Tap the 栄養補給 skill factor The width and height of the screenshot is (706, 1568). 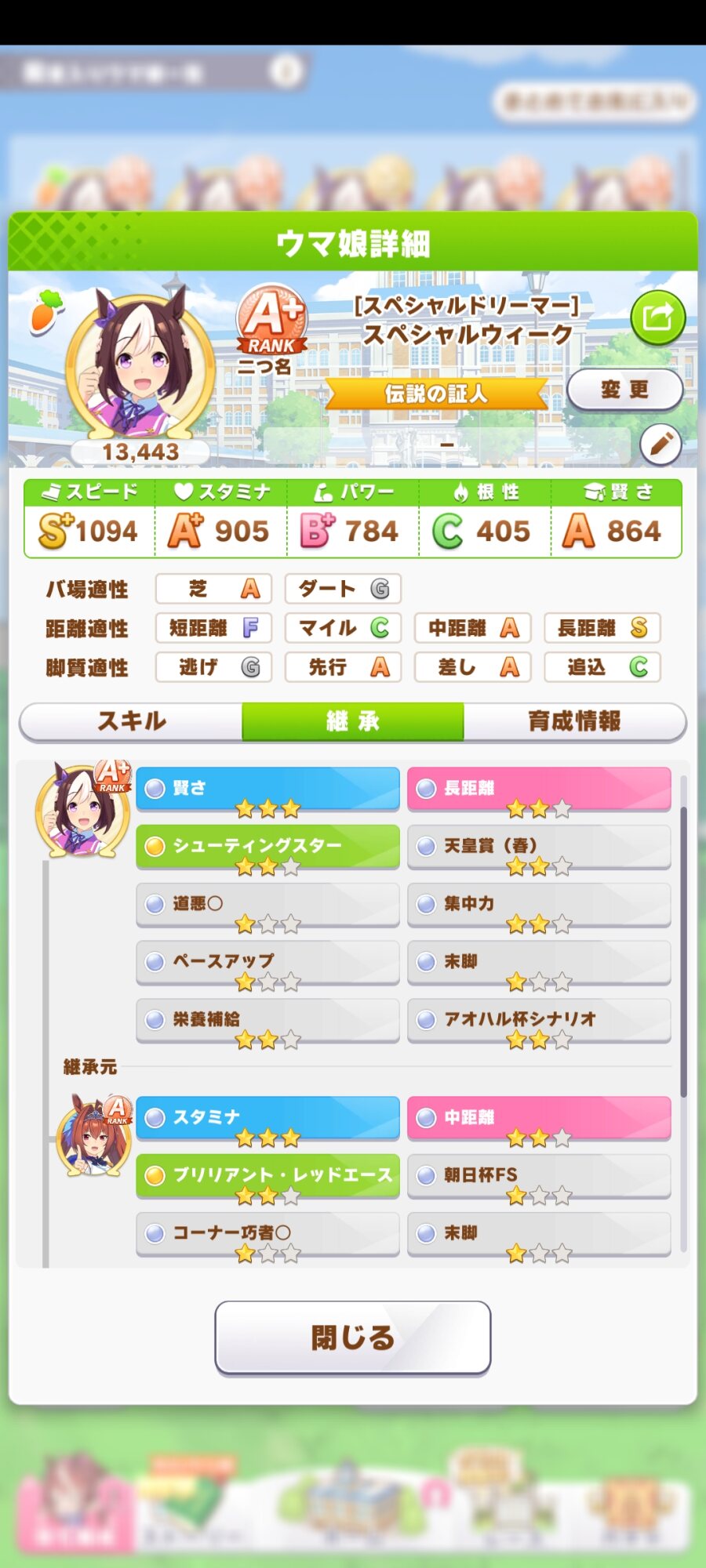pyautogui.click(x=267, y=1021)
